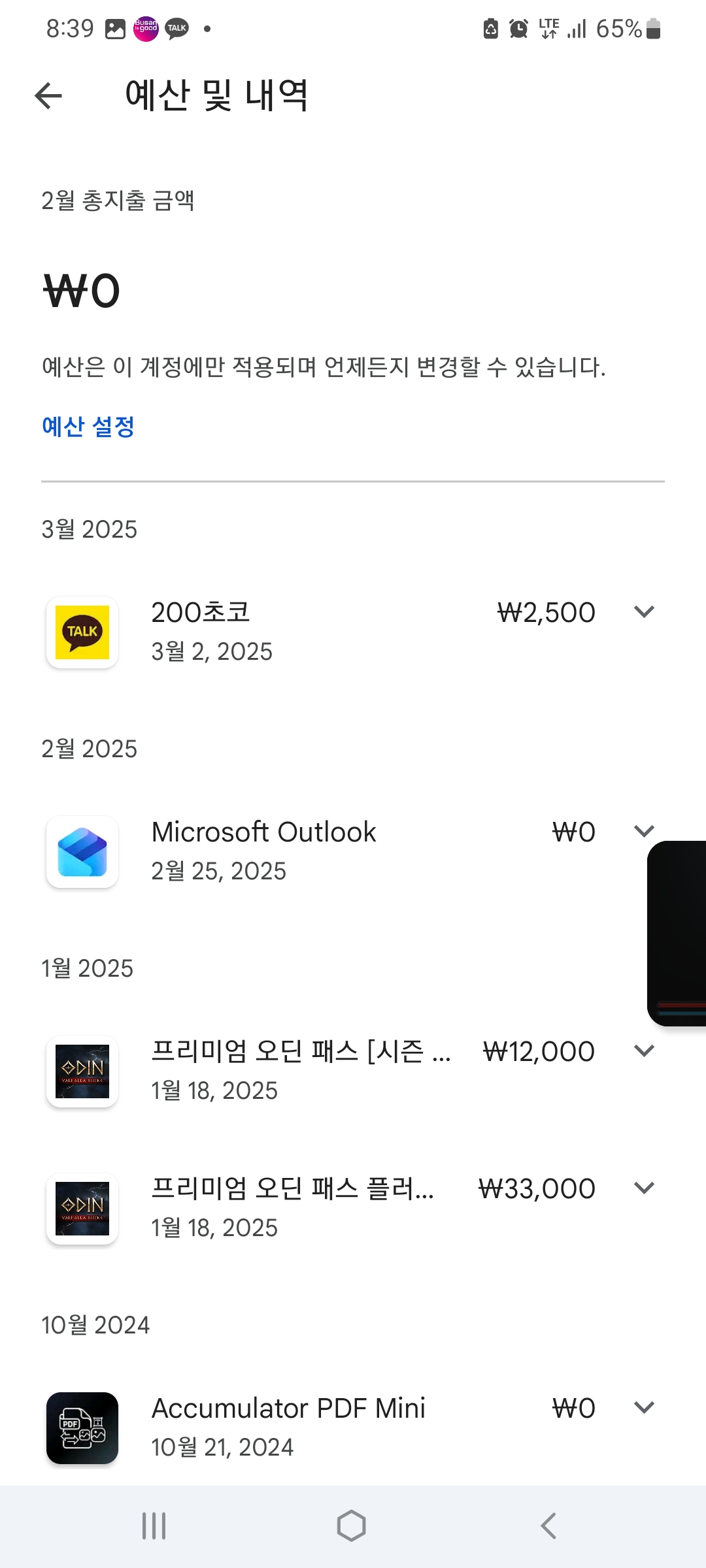706x1568 pixels.
Task: Go back from the 예산 및 내역 screen
Action: coord(48,96)
